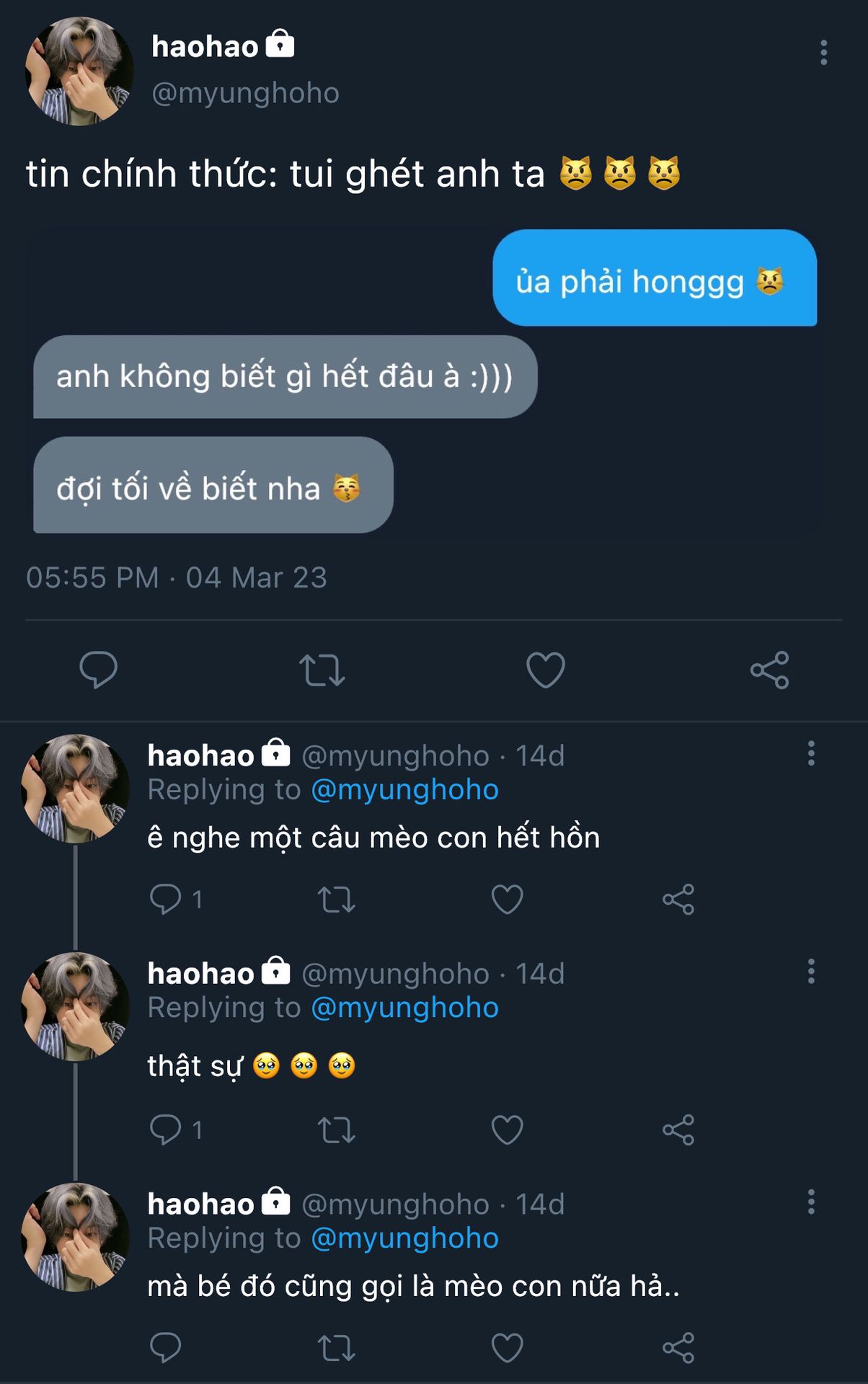Like the 'mà bé đó cũng gọi' reply

point(507,1347)
